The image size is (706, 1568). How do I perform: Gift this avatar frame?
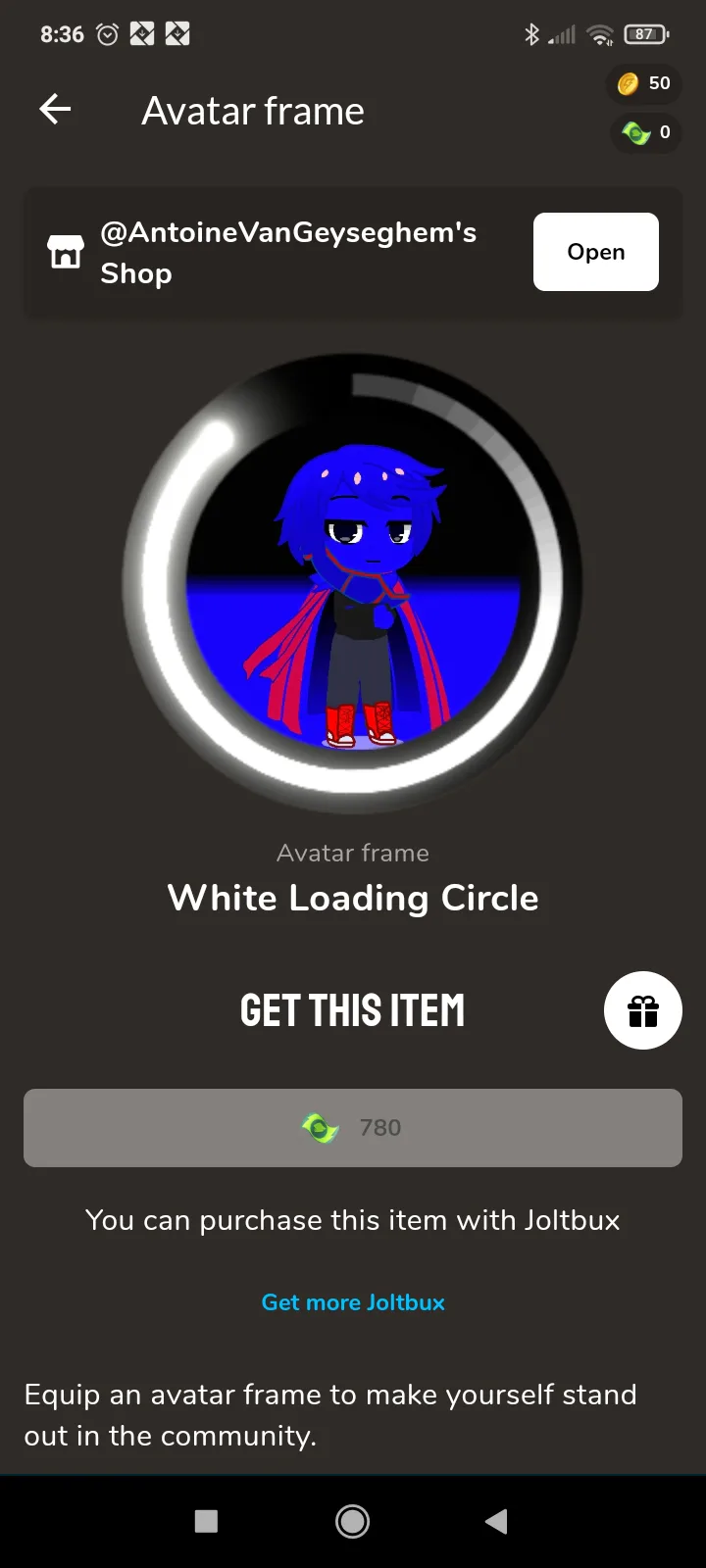tap(642, 1010)
